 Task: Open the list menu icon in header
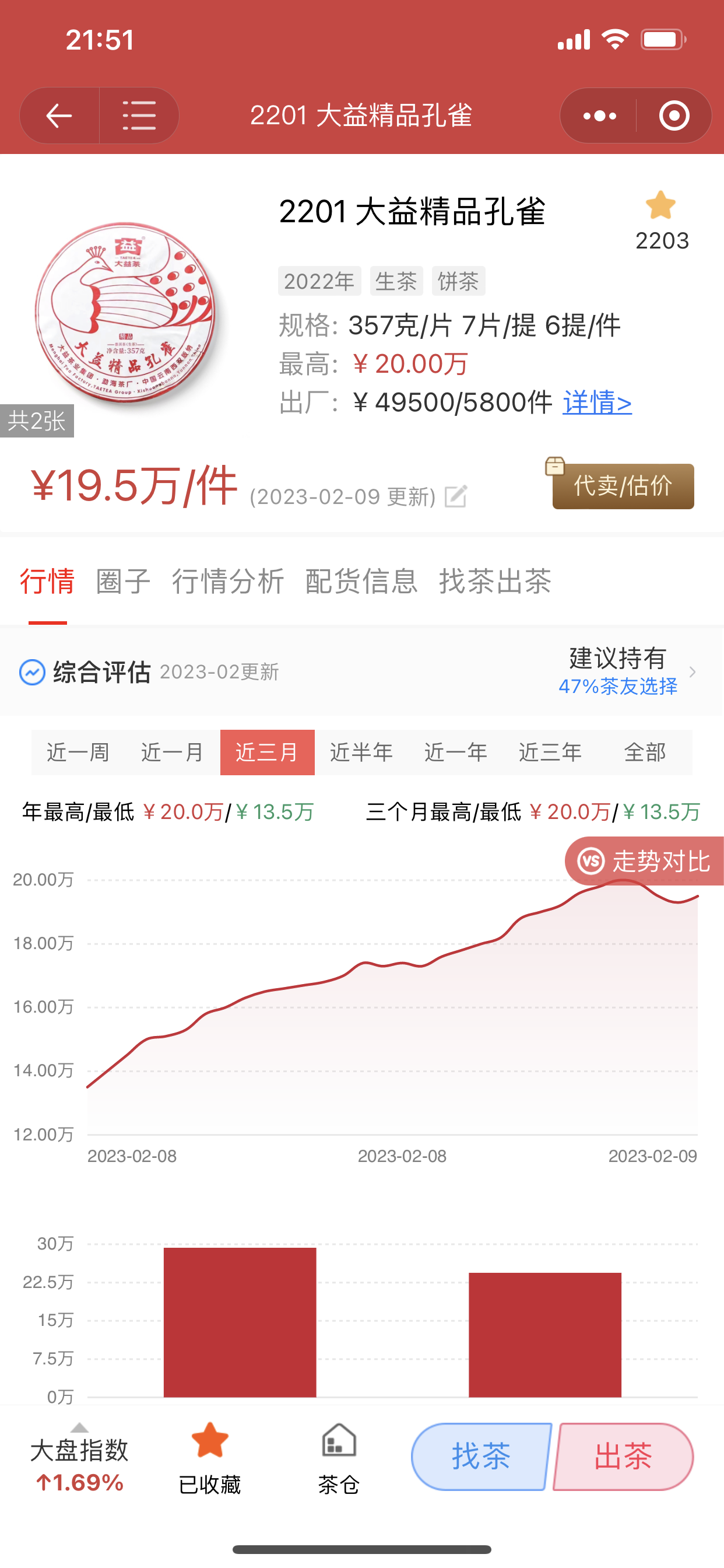coord(139,116)
